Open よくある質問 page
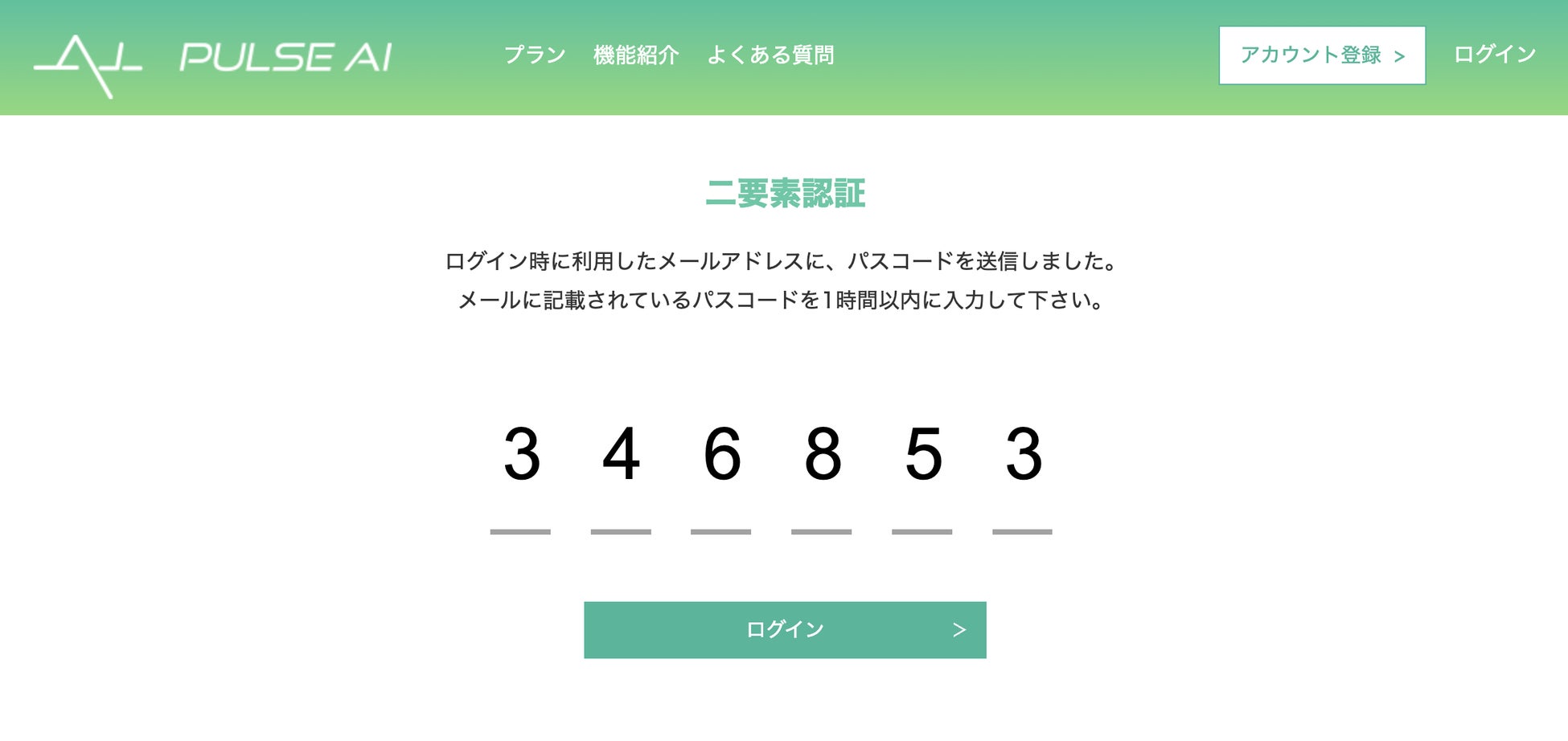1568x741 pixels. 770,55
